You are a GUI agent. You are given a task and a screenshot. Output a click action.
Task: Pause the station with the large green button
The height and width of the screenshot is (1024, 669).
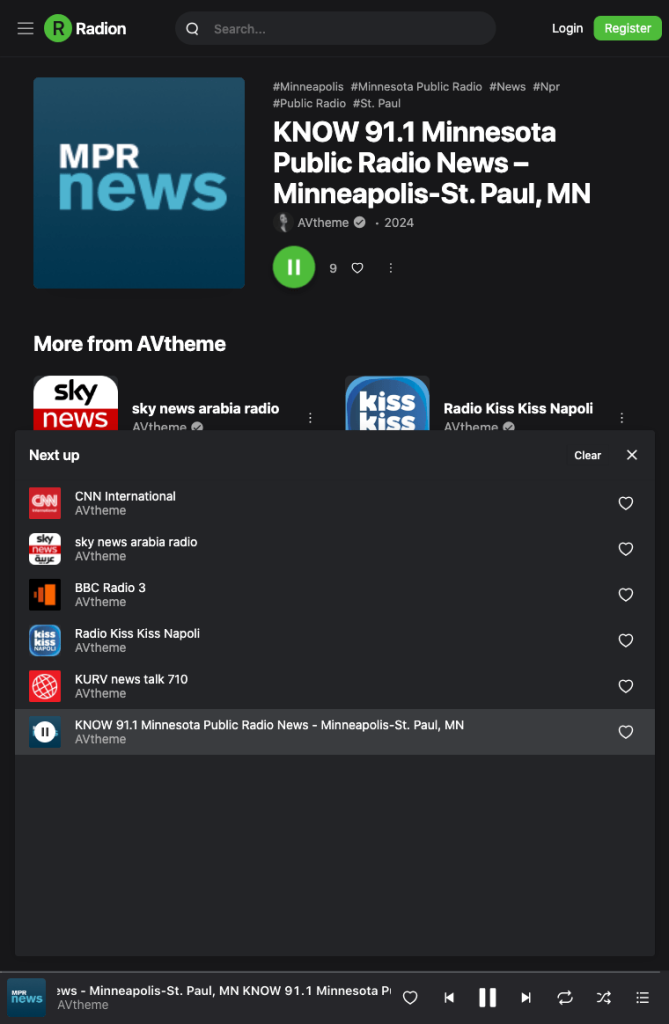(294, 267)
